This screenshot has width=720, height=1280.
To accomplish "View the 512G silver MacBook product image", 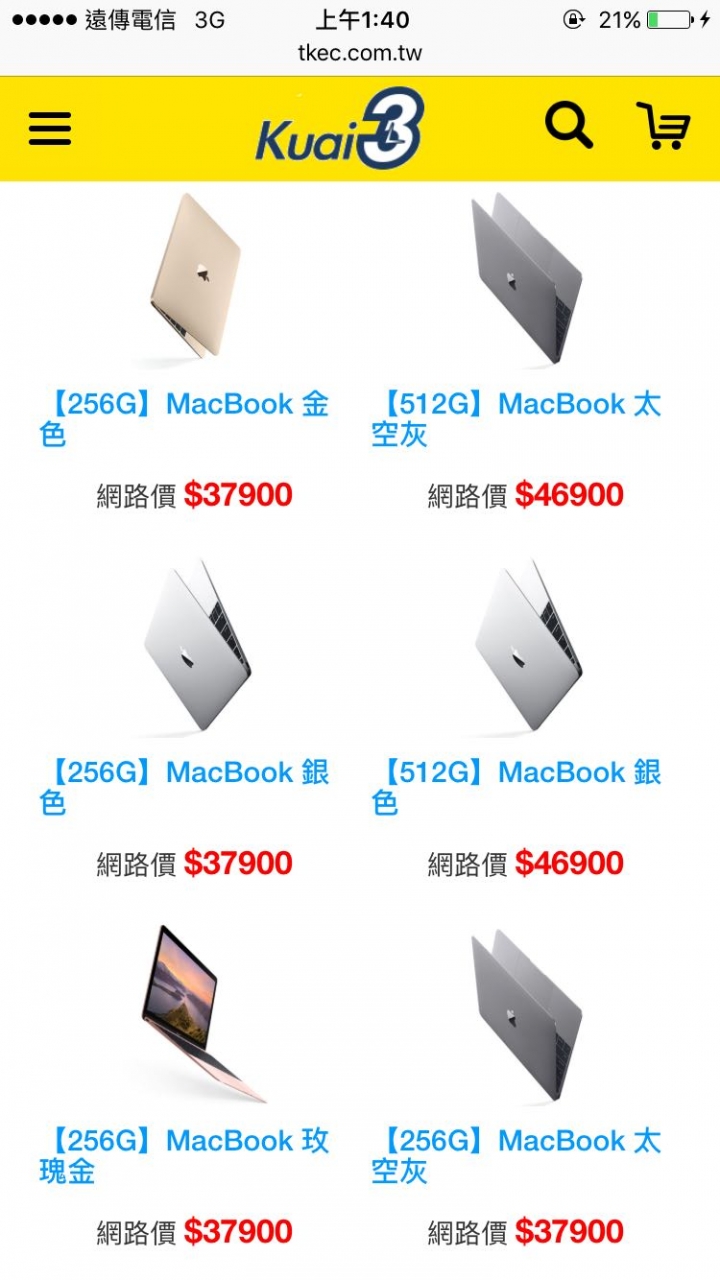I will (x=525, y=645).
